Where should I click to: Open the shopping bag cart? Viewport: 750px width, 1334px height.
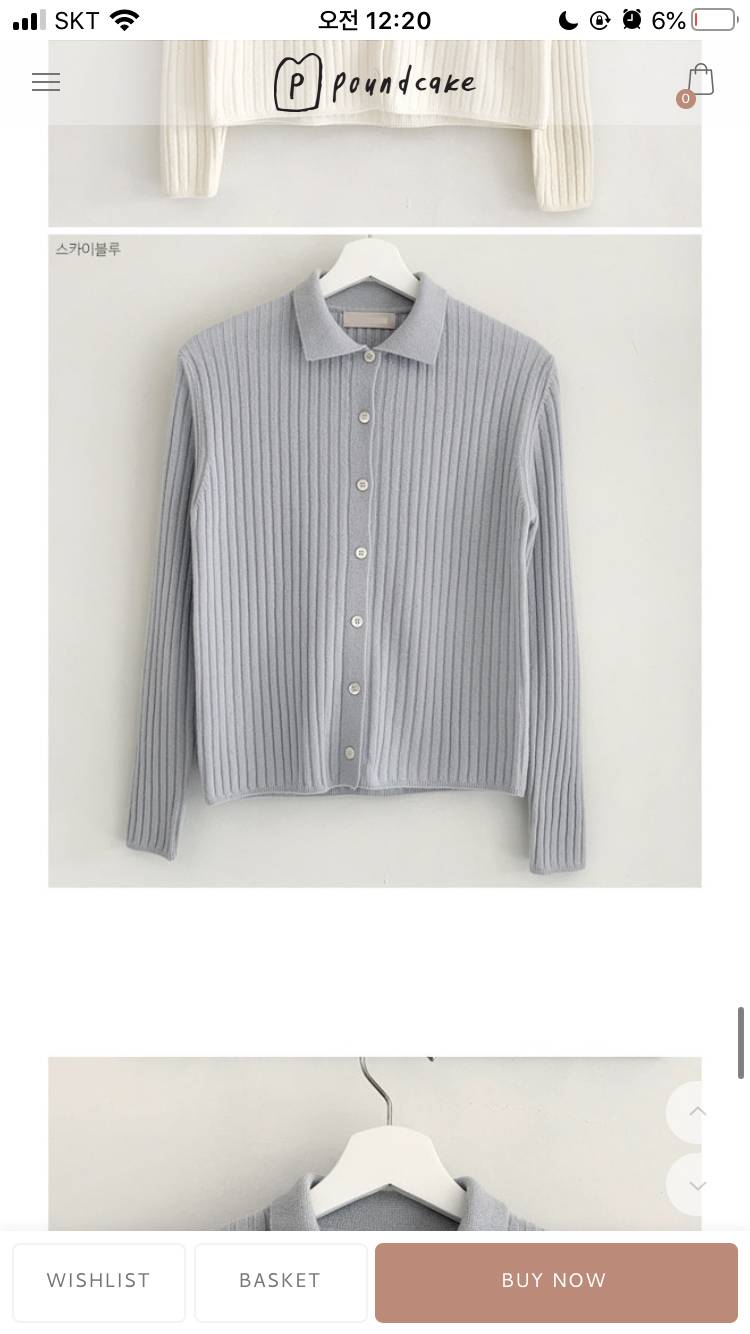(x=700, y=81)
